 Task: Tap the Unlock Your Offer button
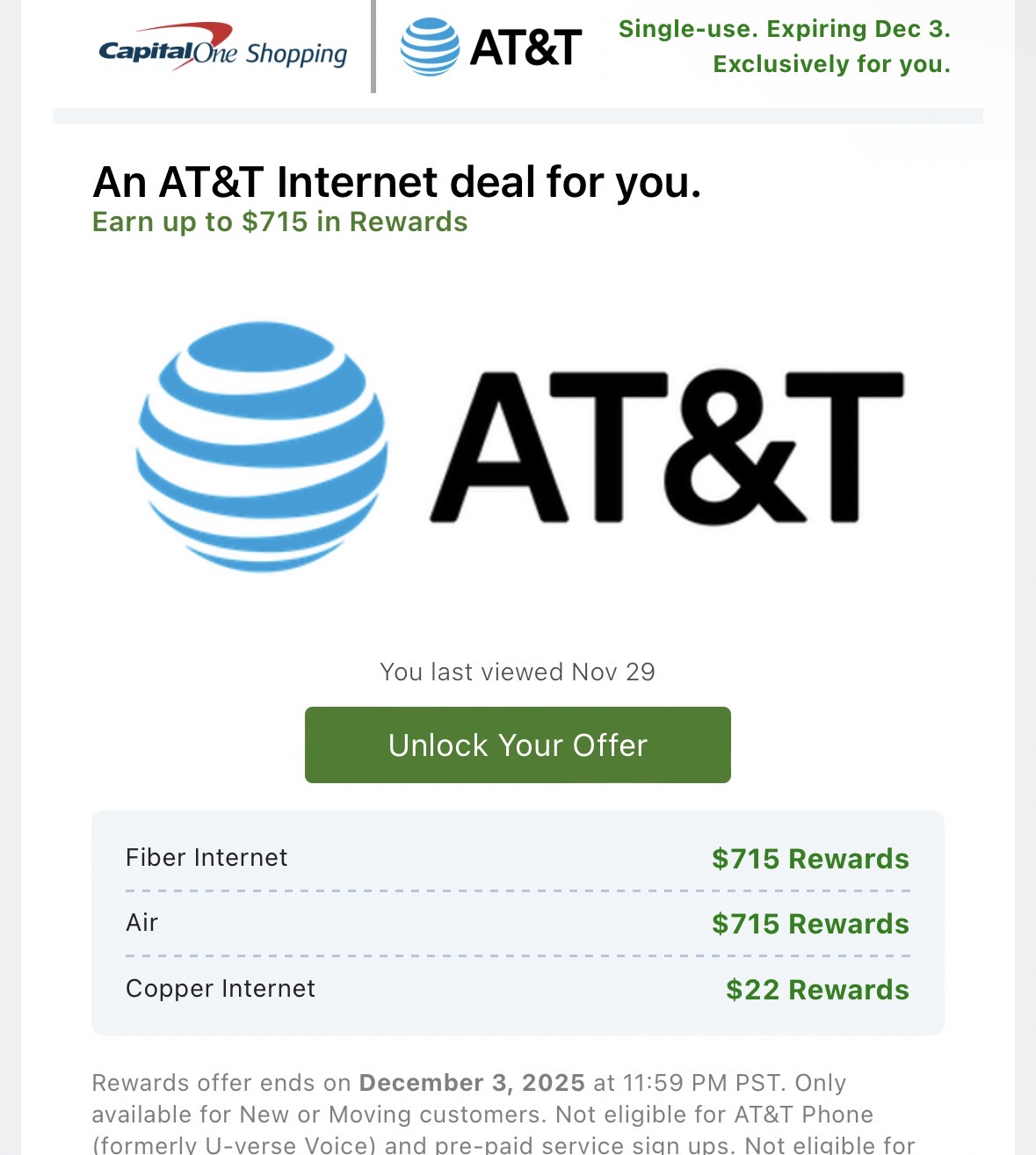click(x=518, y=745)
